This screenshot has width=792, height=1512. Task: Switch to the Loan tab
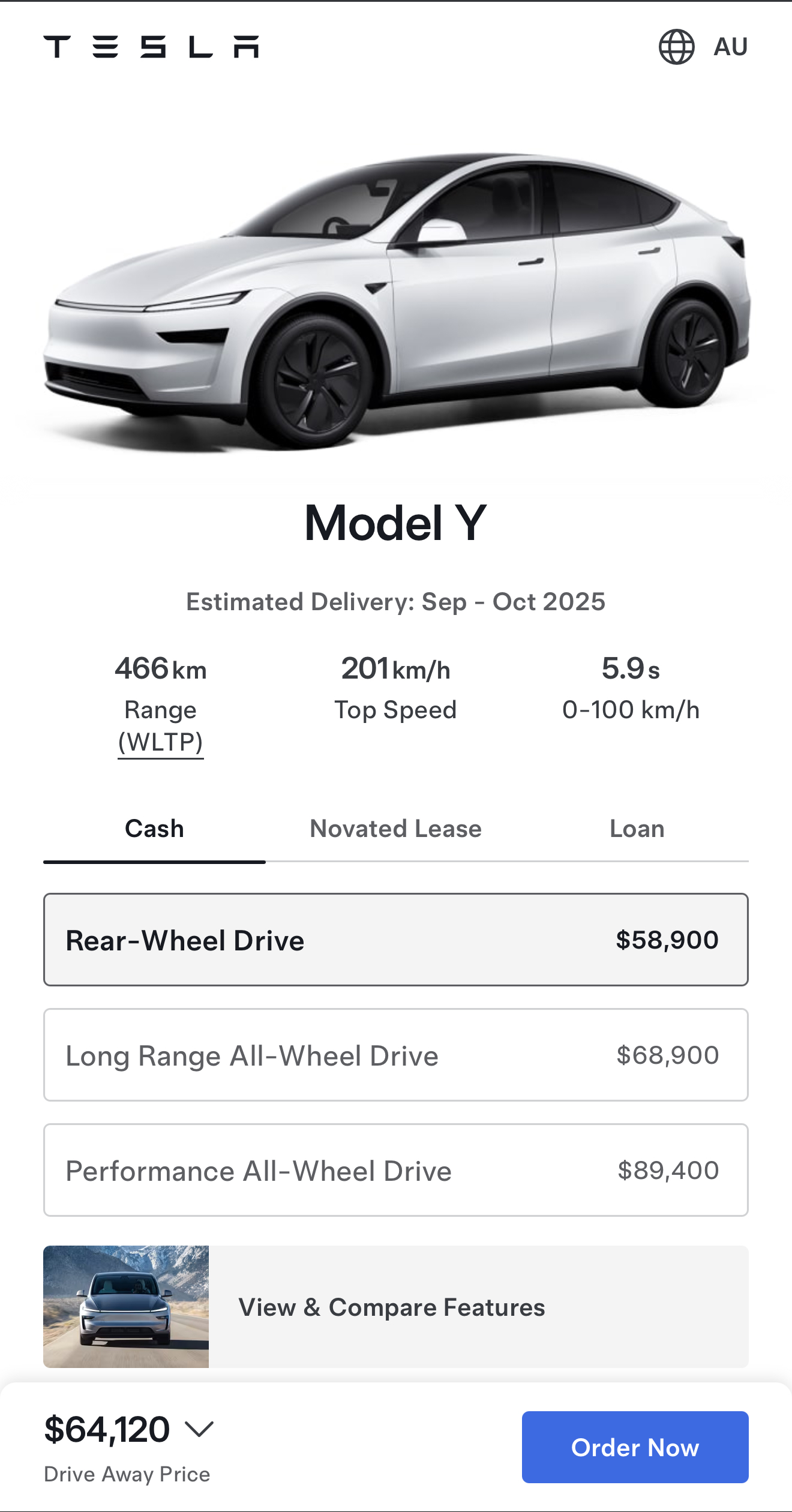[637, 829]
